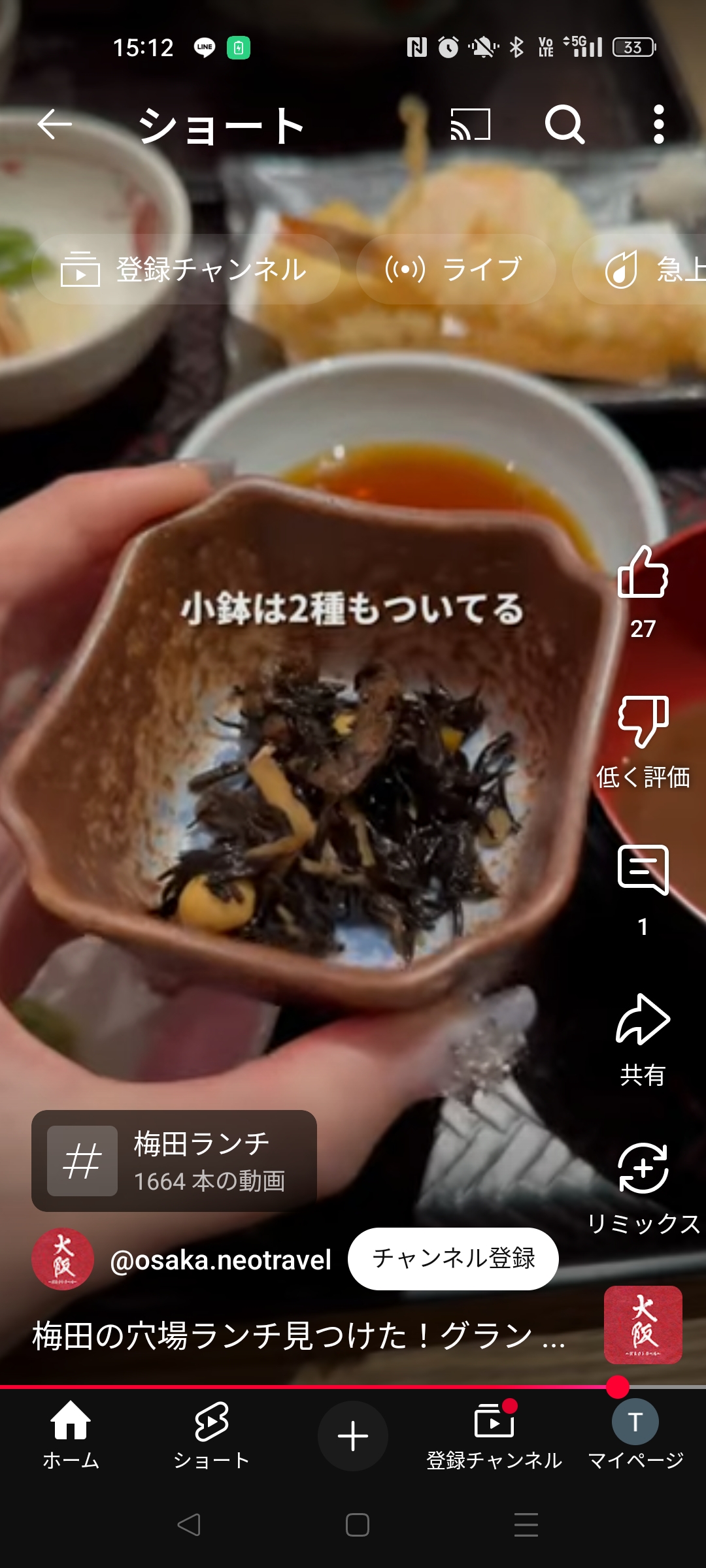Open the @osaka.neotravel channel
Image resolution: width=706 pixels, height=1568 pixels.
coord(220,1260)
